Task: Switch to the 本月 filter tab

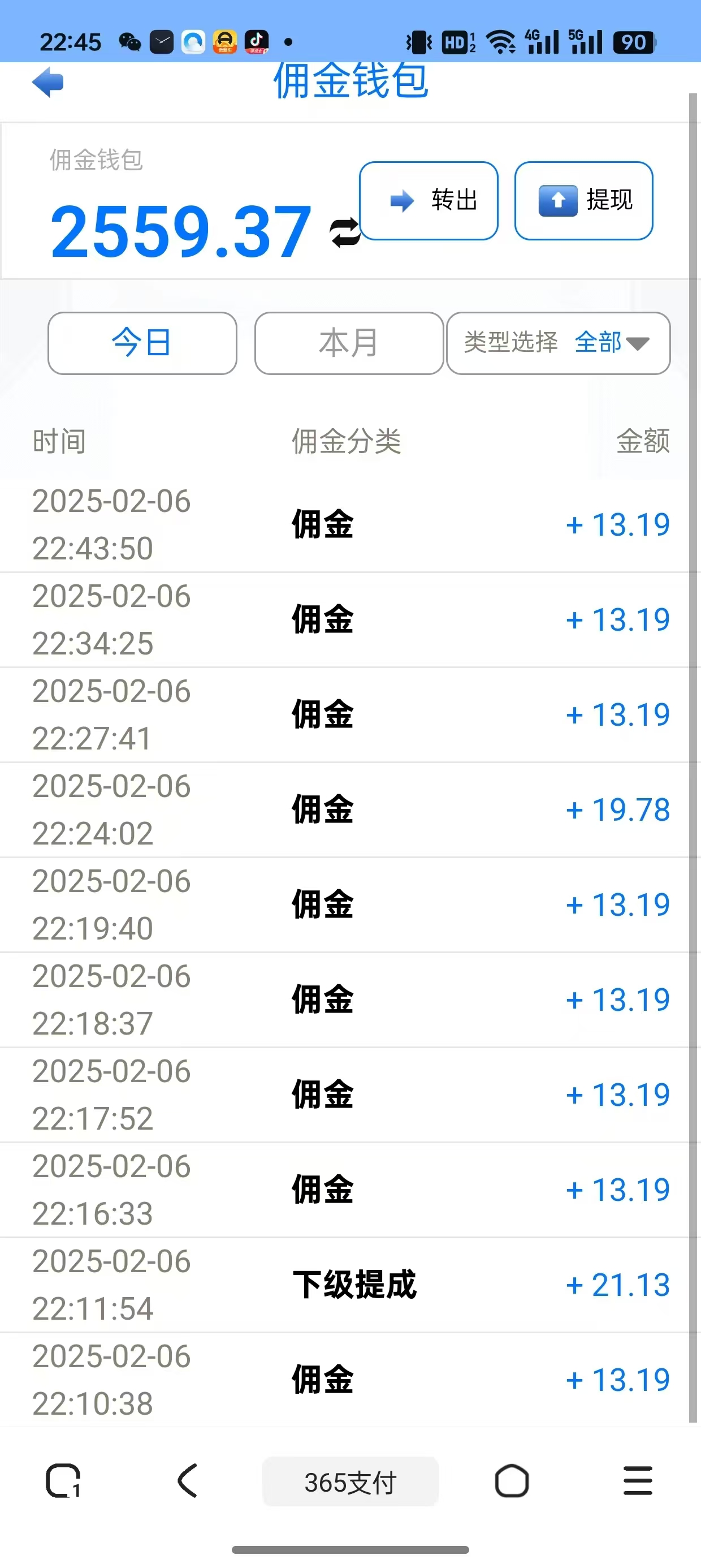Action: tap(349, 343)
